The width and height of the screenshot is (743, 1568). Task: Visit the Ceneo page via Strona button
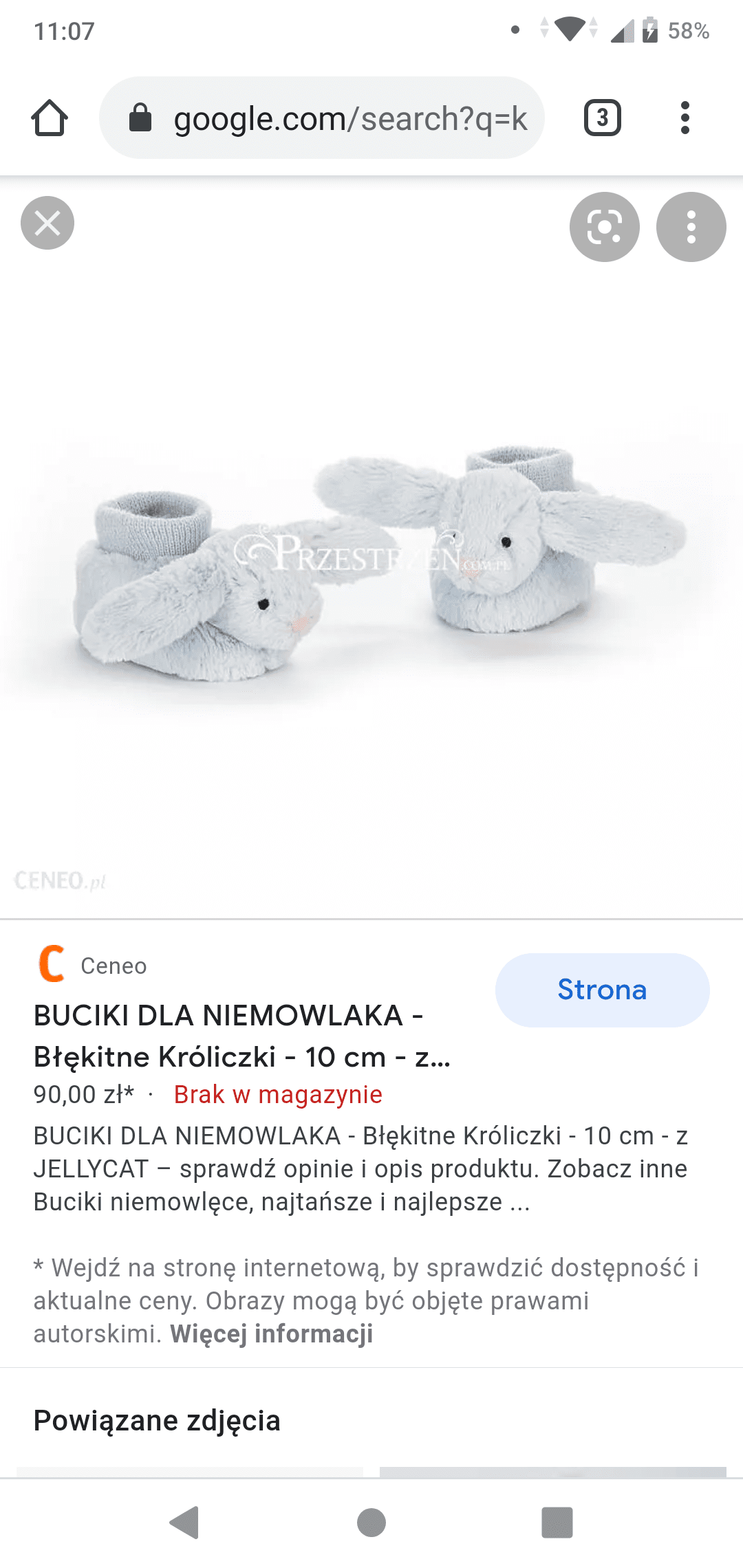coord(602,990)
